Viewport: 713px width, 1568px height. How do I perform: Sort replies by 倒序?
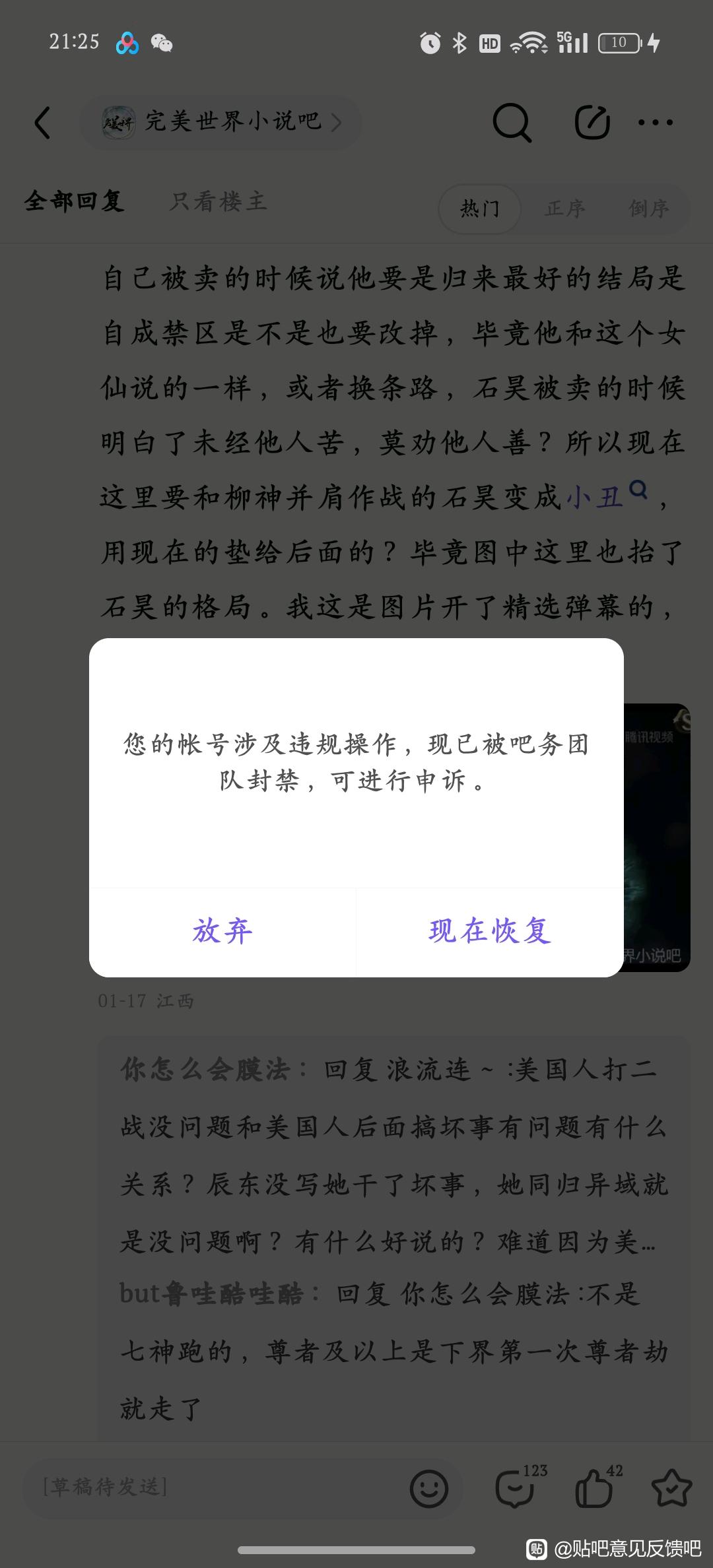click(649, 209)
